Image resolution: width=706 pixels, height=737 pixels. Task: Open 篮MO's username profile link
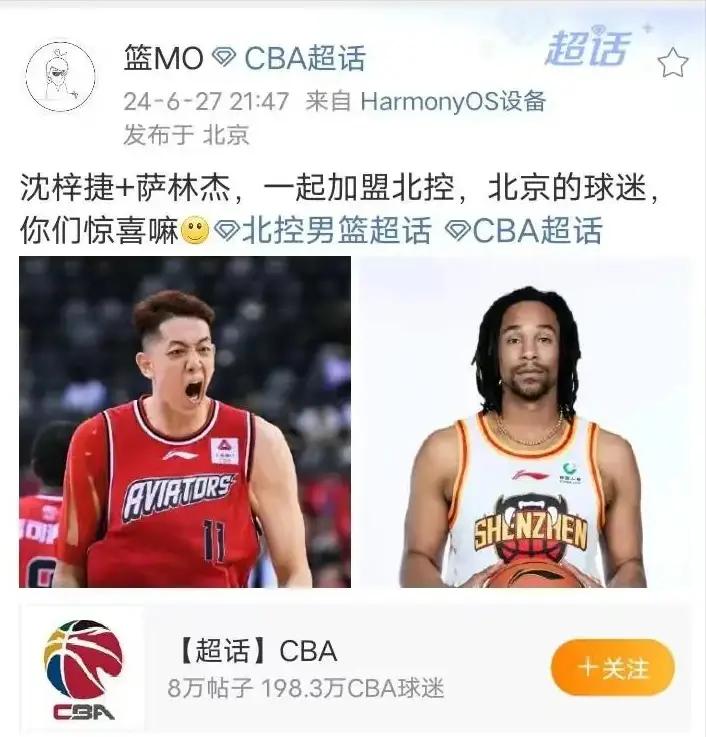click(x=163, y=59)
